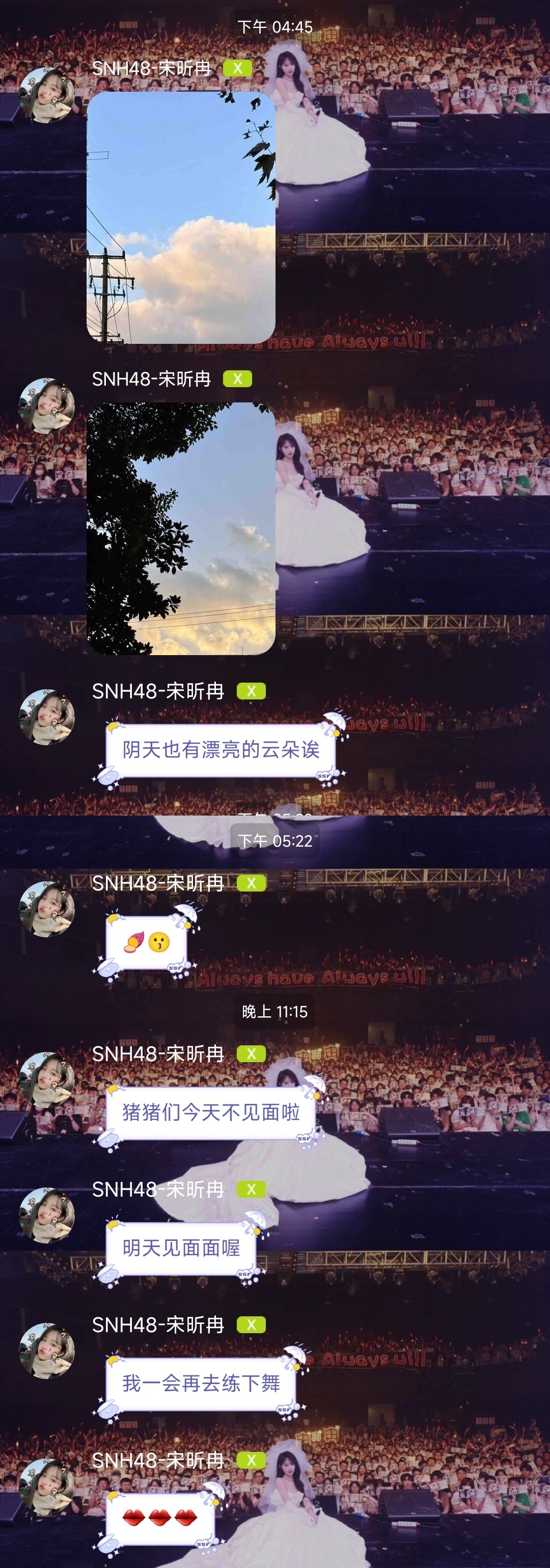Tap the avatar beside the 阴天也有漂亮的云朵诶 message
550x1568 pixels.
coord(47,716)
